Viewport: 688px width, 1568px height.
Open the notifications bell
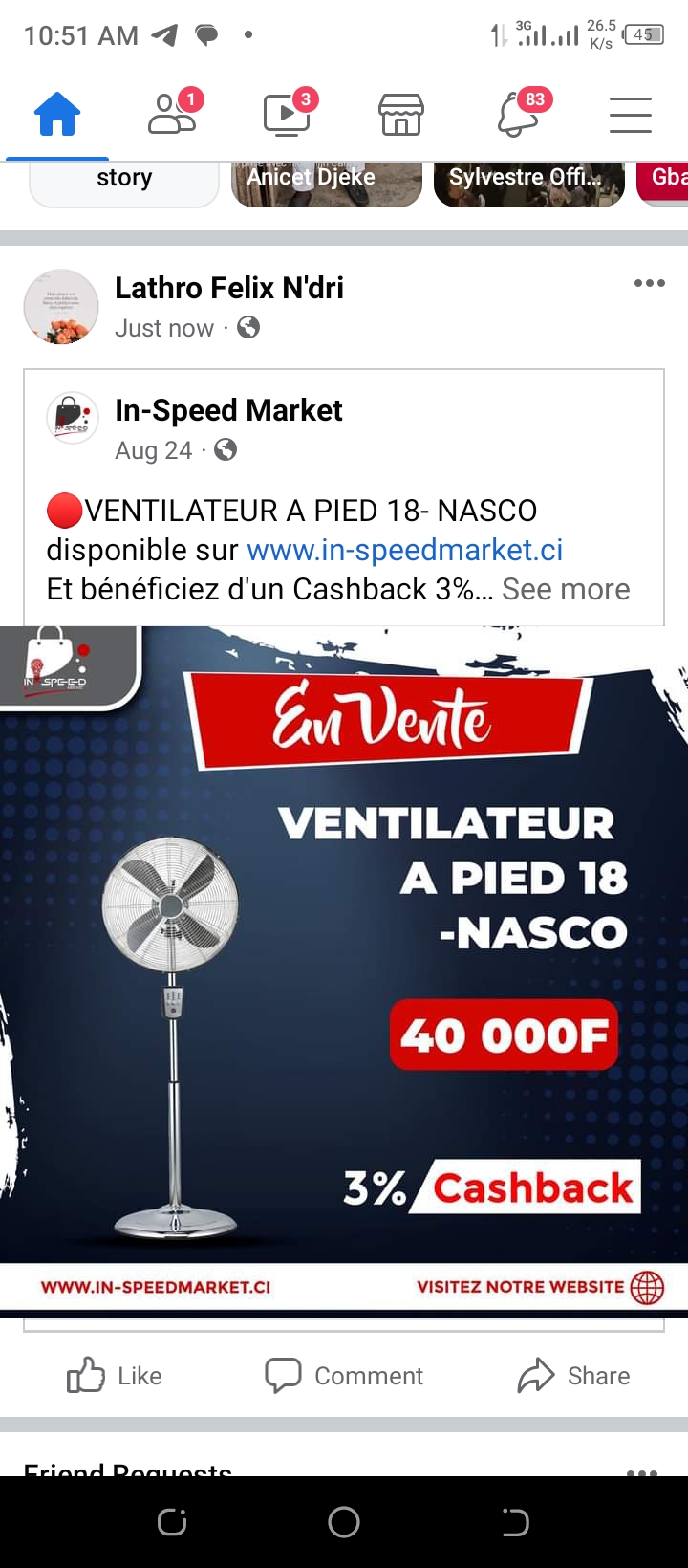coord(517,116)
